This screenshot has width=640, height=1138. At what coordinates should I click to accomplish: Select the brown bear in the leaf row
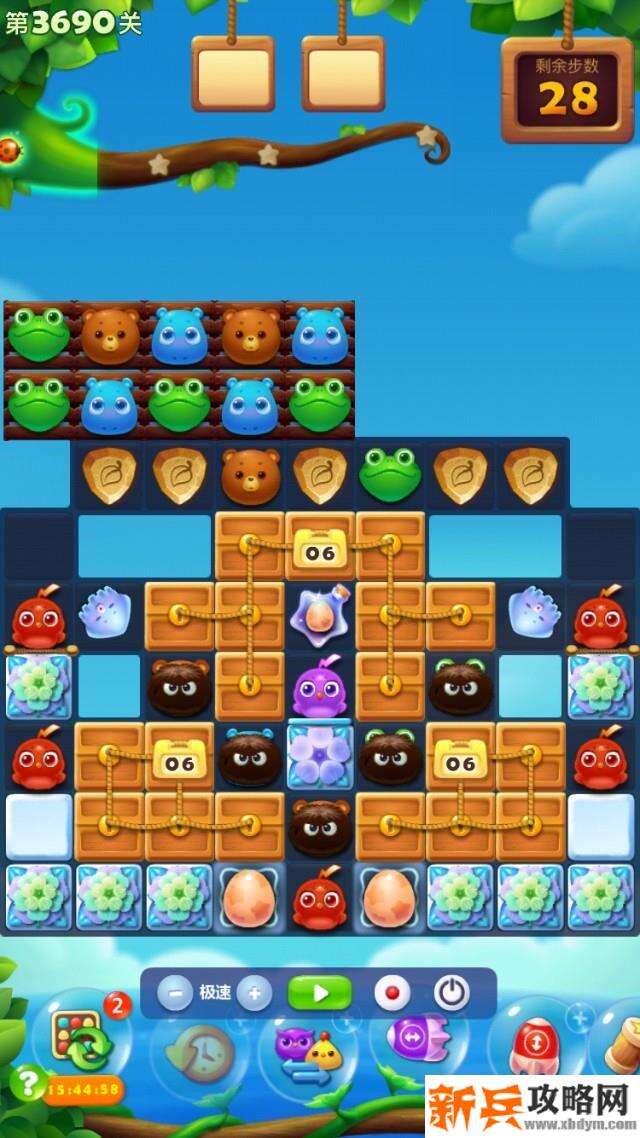pos(249,475)
